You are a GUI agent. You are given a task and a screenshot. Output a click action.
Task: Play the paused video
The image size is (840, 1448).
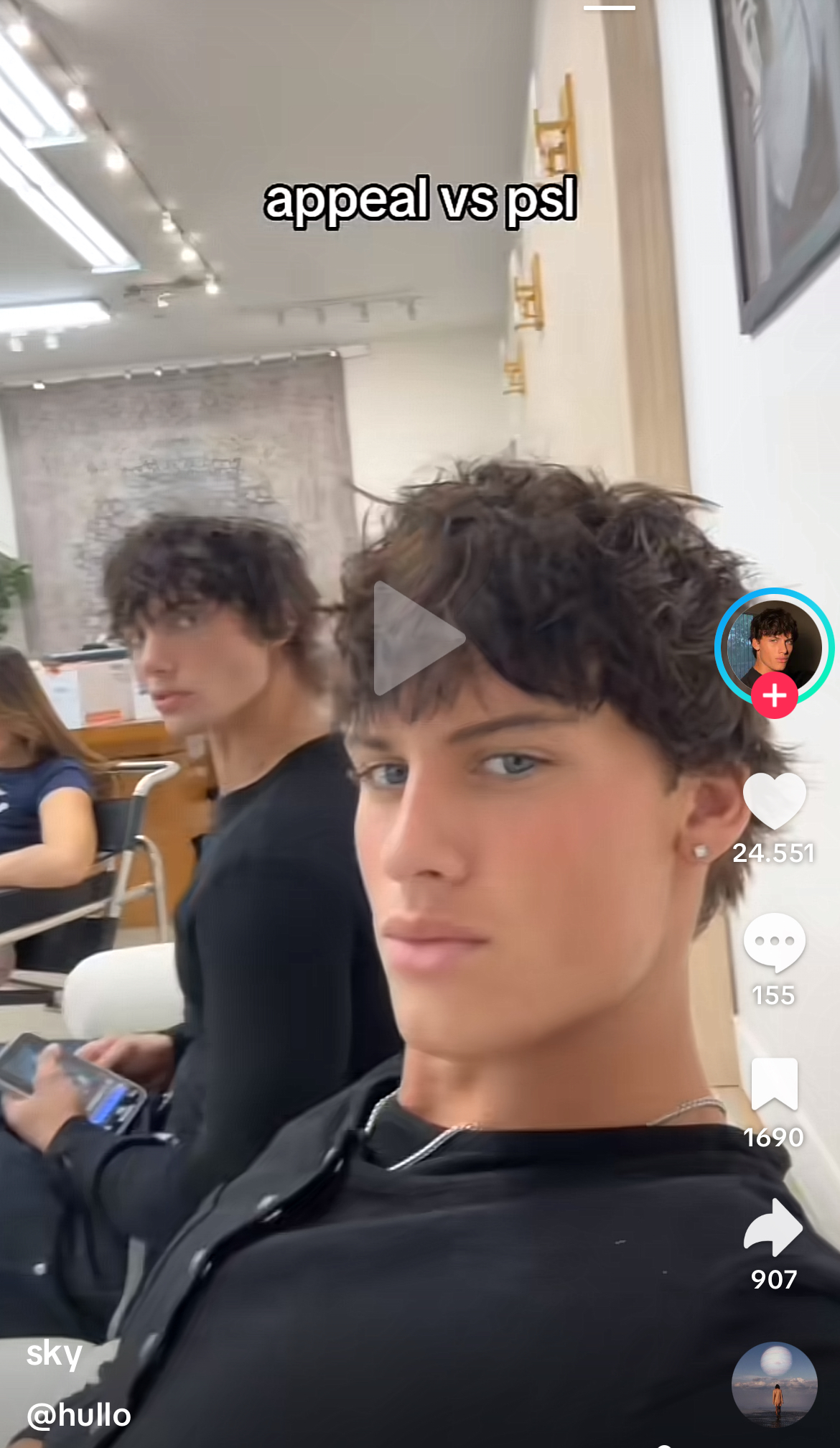419,639
